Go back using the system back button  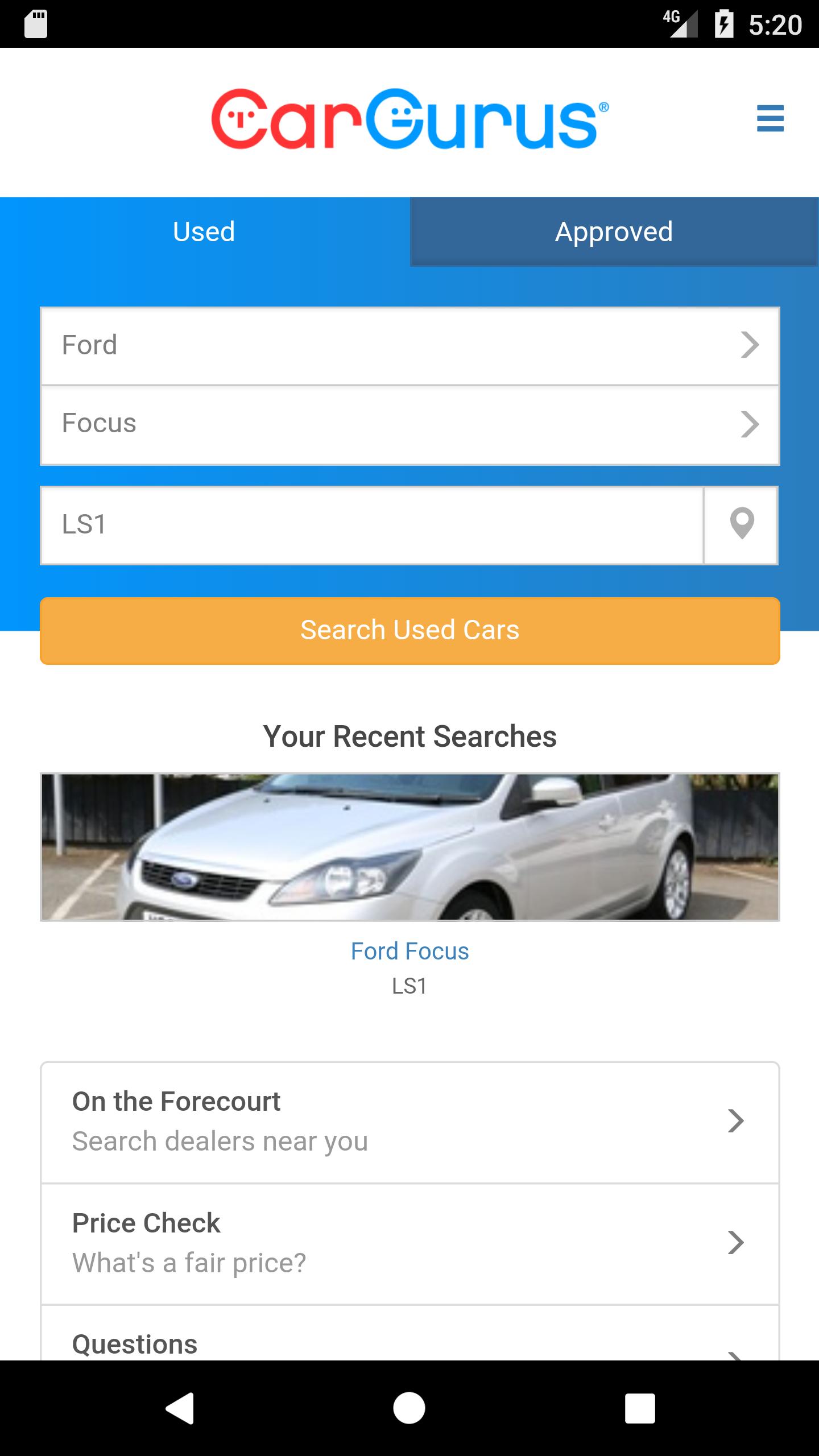tap(180, 1408)
